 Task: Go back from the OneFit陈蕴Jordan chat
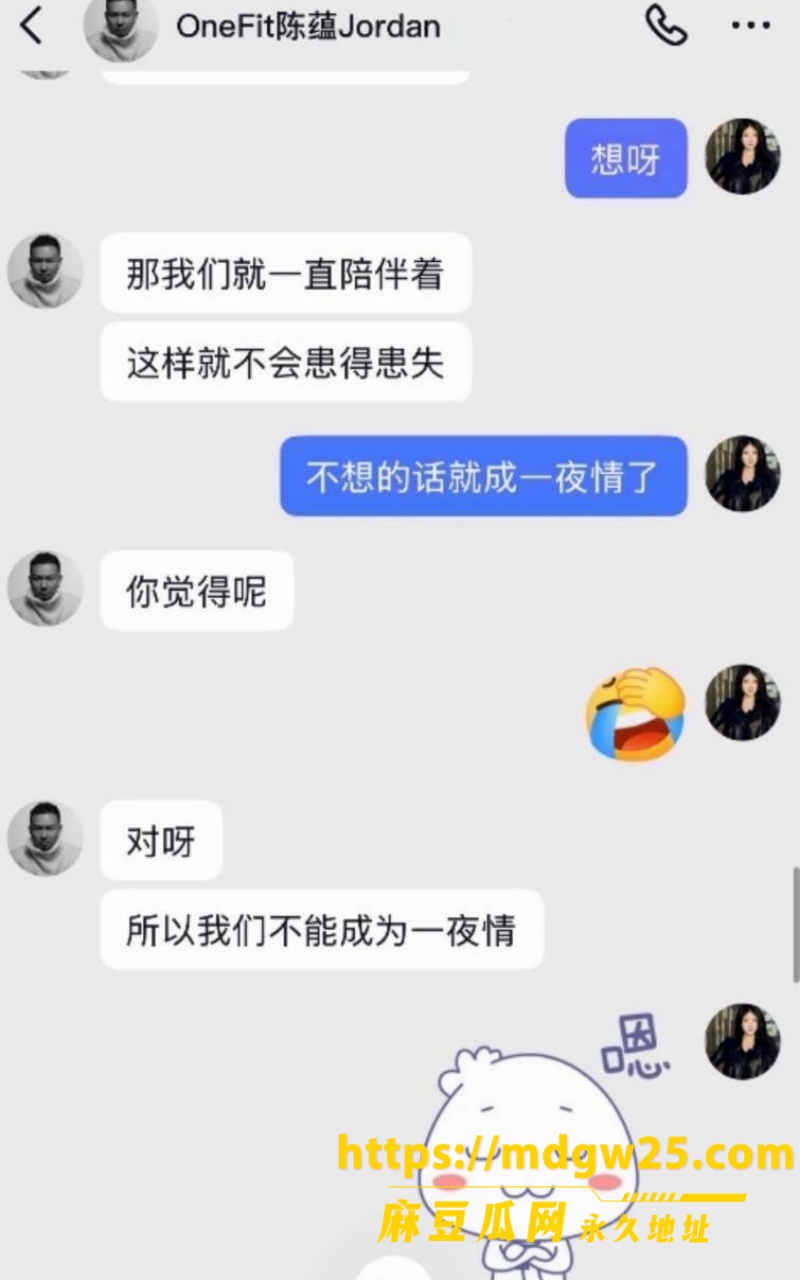(31, 25)
